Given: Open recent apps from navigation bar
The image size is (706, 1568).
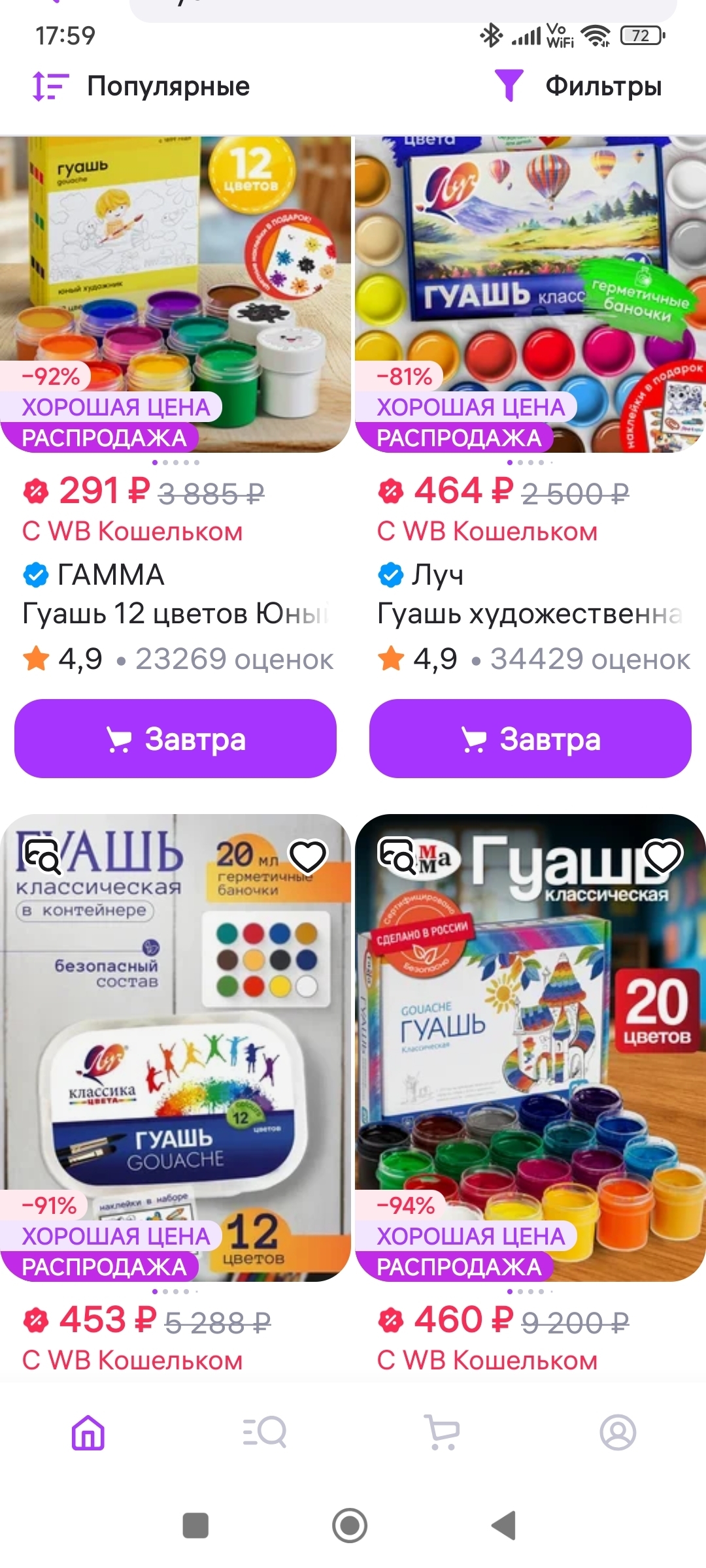Looking at the screenshot, I should [x=195, y=1526].
